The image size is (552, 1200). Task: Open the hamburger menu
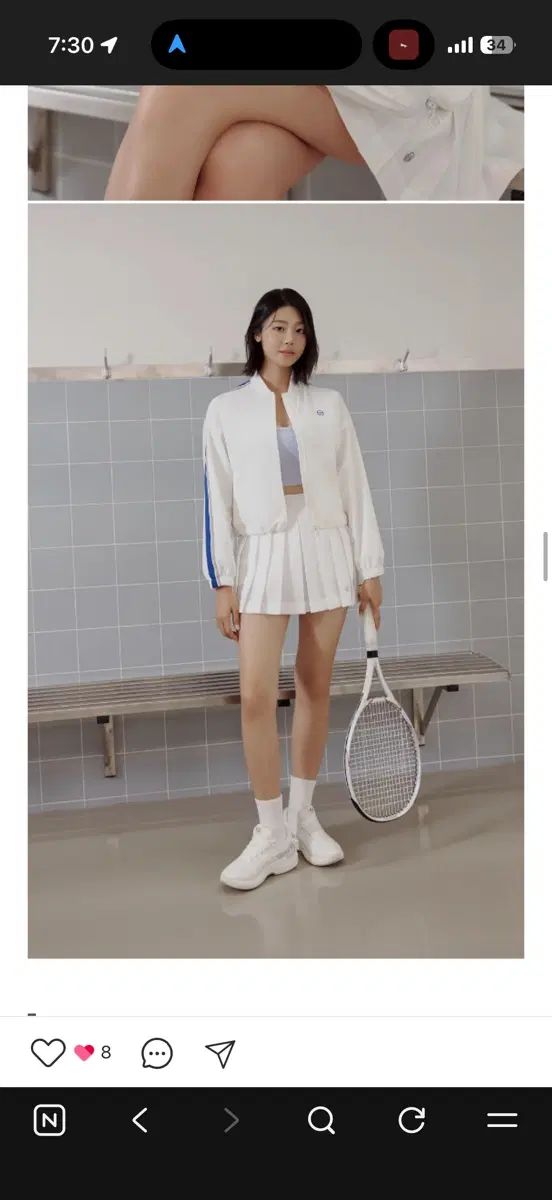click(x=502, y=1120)
